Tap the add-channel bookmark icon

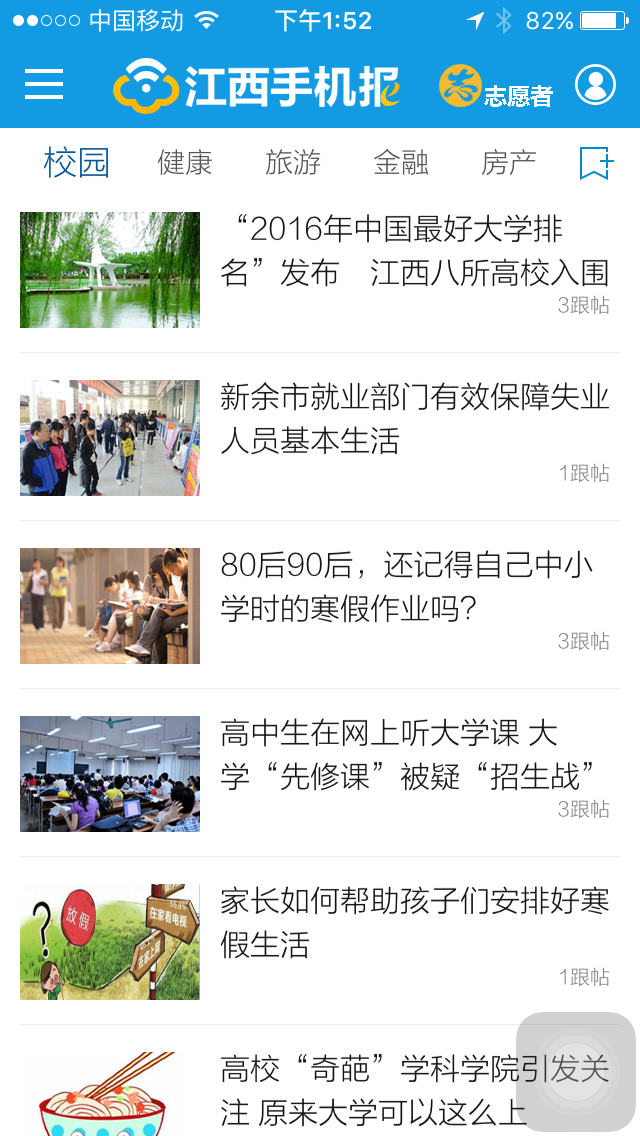coord(596,162)
